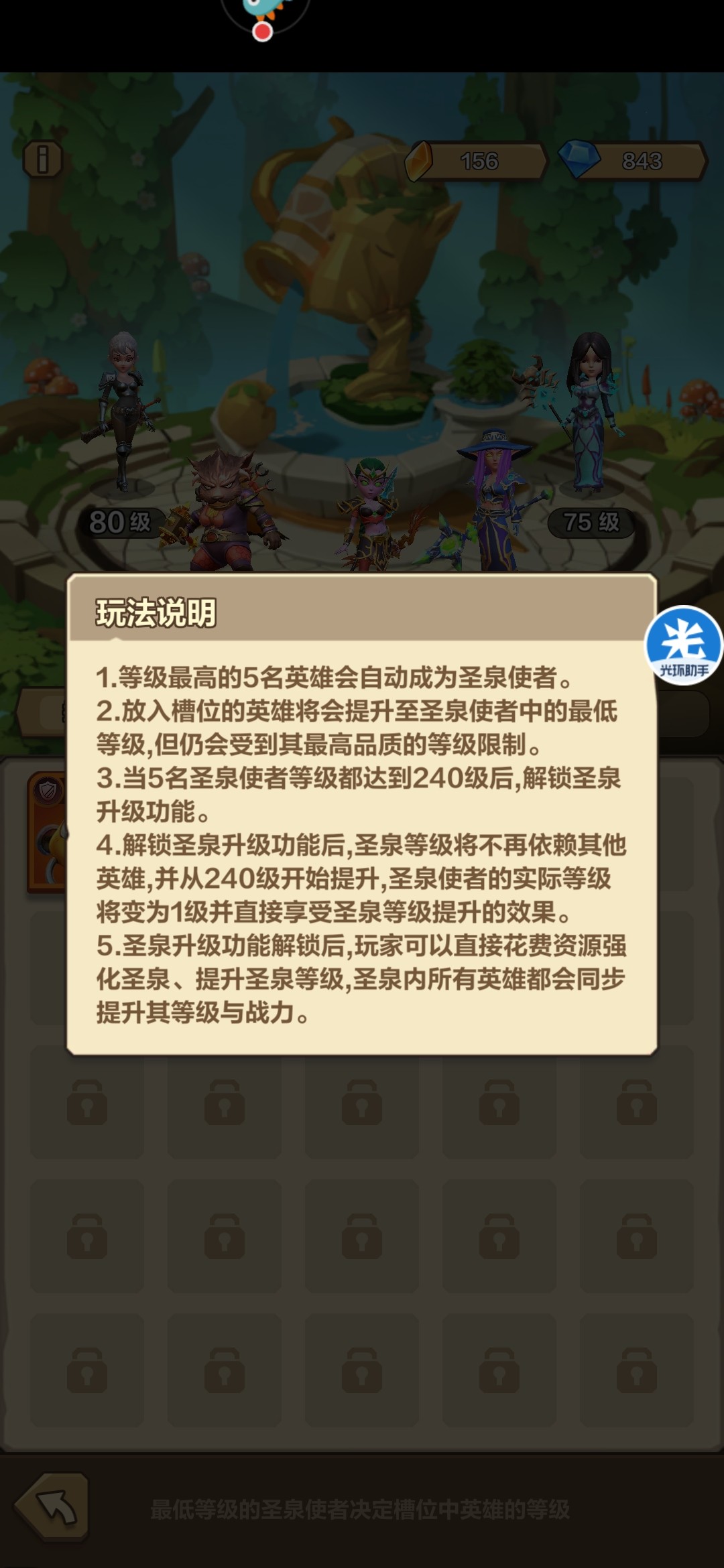Viewport: 724px width, 1568px height.
Task: Open the 光环助手 floating assistant
Action: click(x=684, y=645)
